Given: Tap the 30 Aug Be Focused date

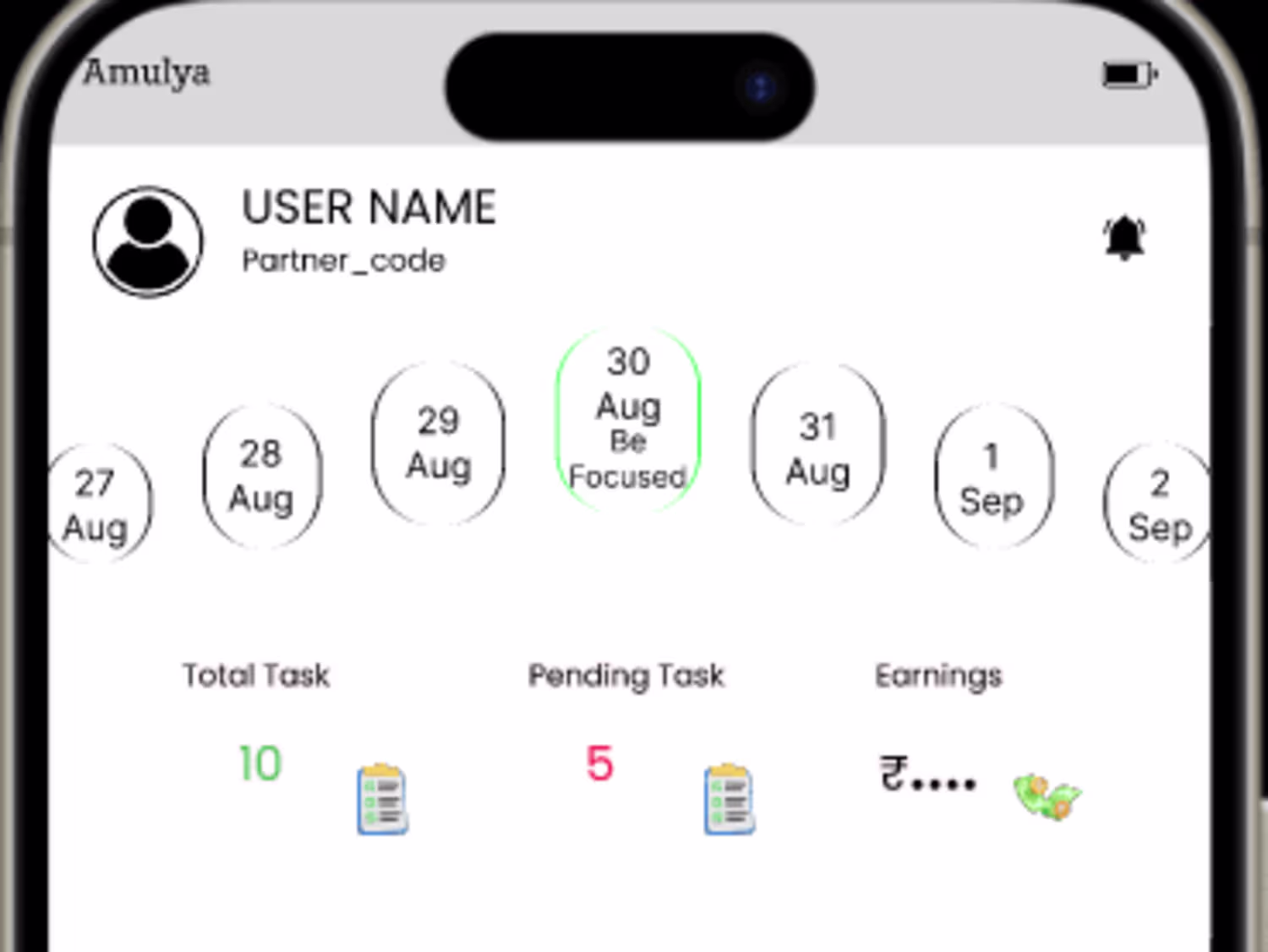Looking at the screenshot, I should tap(628, 419).
